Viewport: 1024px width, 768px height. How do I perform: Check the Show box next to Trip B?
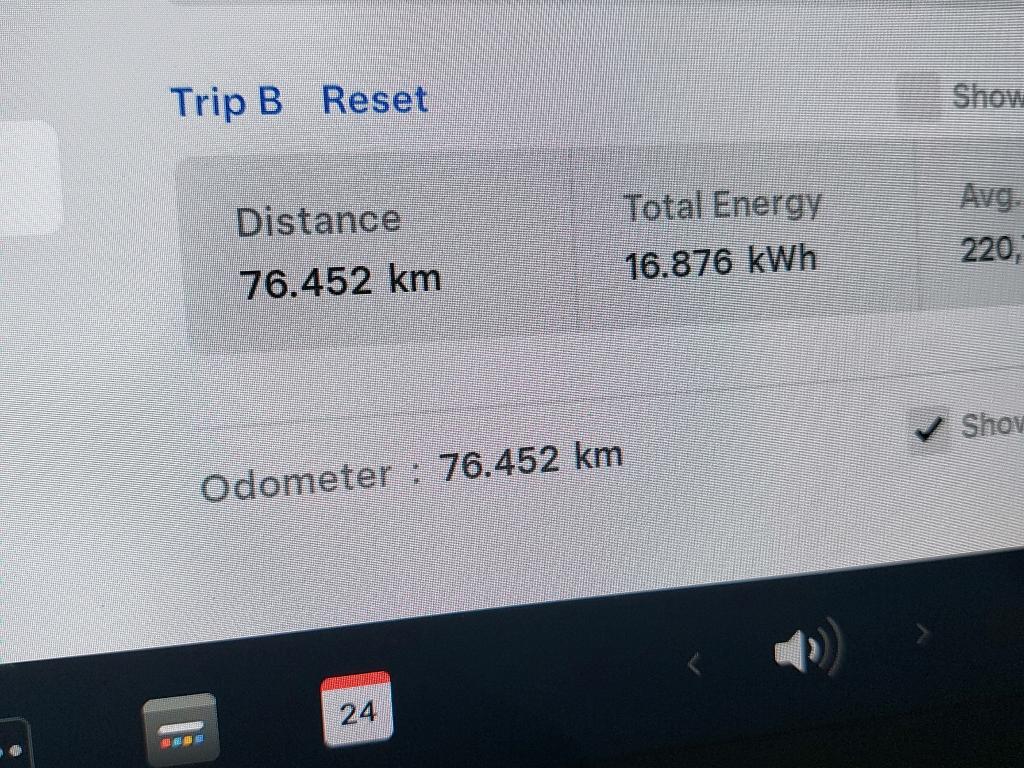[x=919, y=98]
